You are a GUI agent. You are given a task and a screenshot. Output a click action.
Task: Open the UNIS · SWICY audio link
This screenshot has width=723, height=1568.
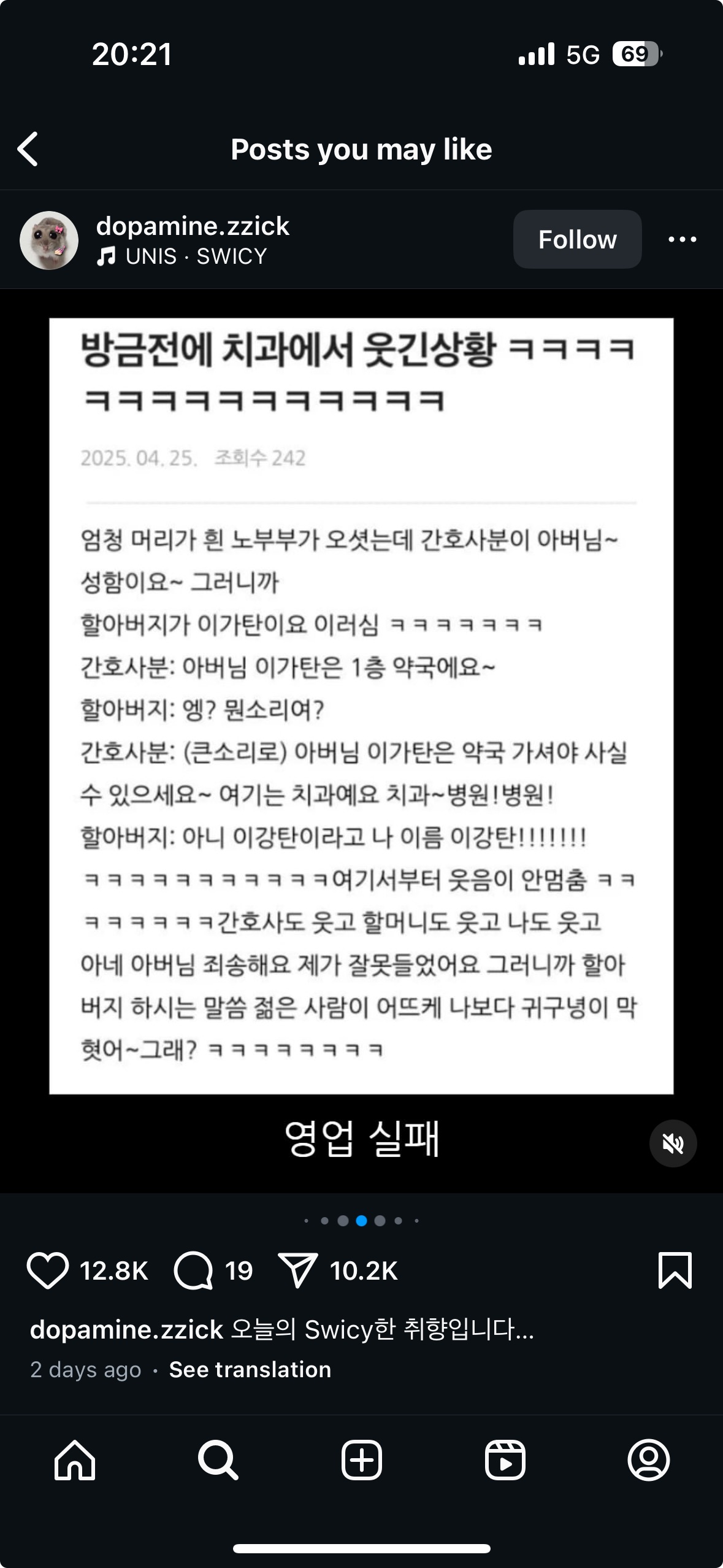click(195, 256)
